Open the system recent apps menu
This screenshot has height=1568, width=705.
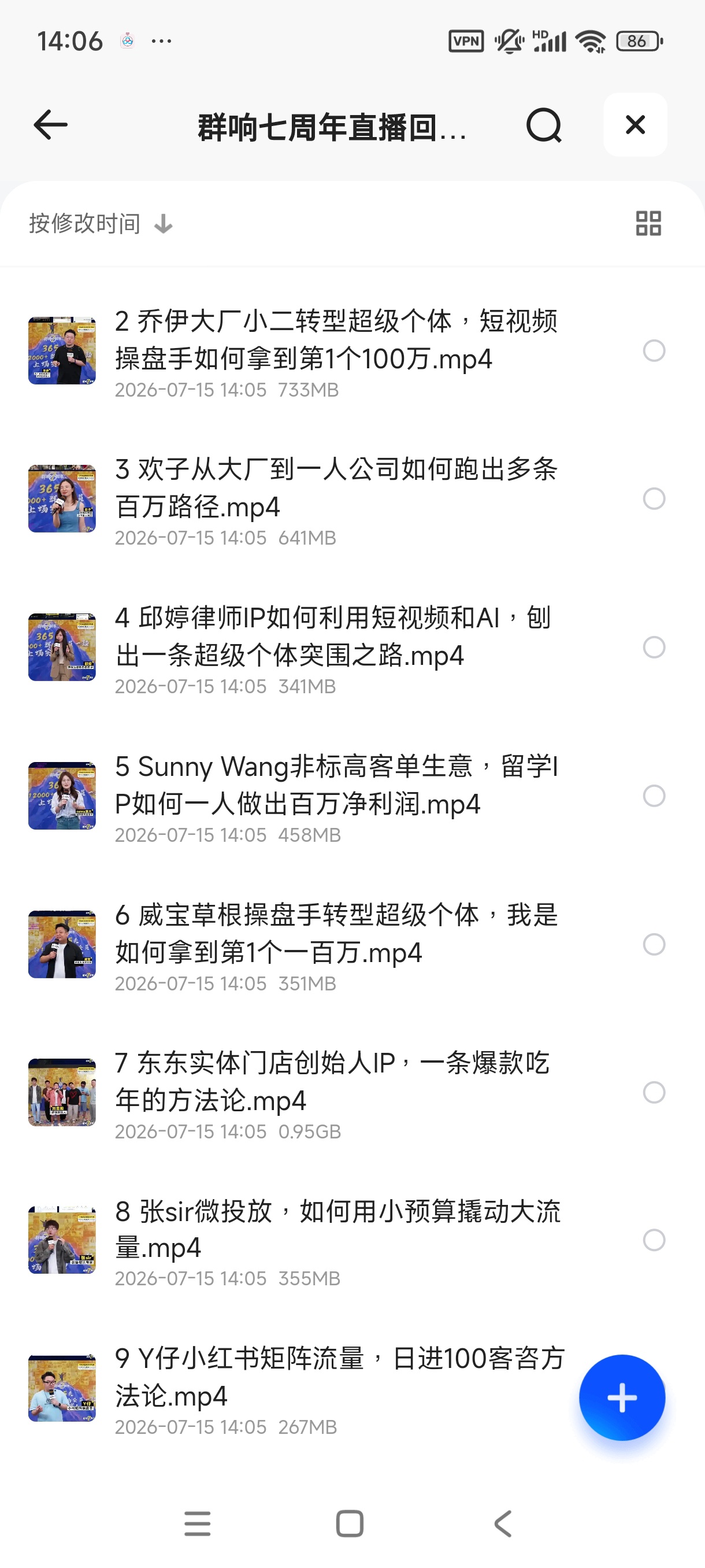pos(198,1524)
